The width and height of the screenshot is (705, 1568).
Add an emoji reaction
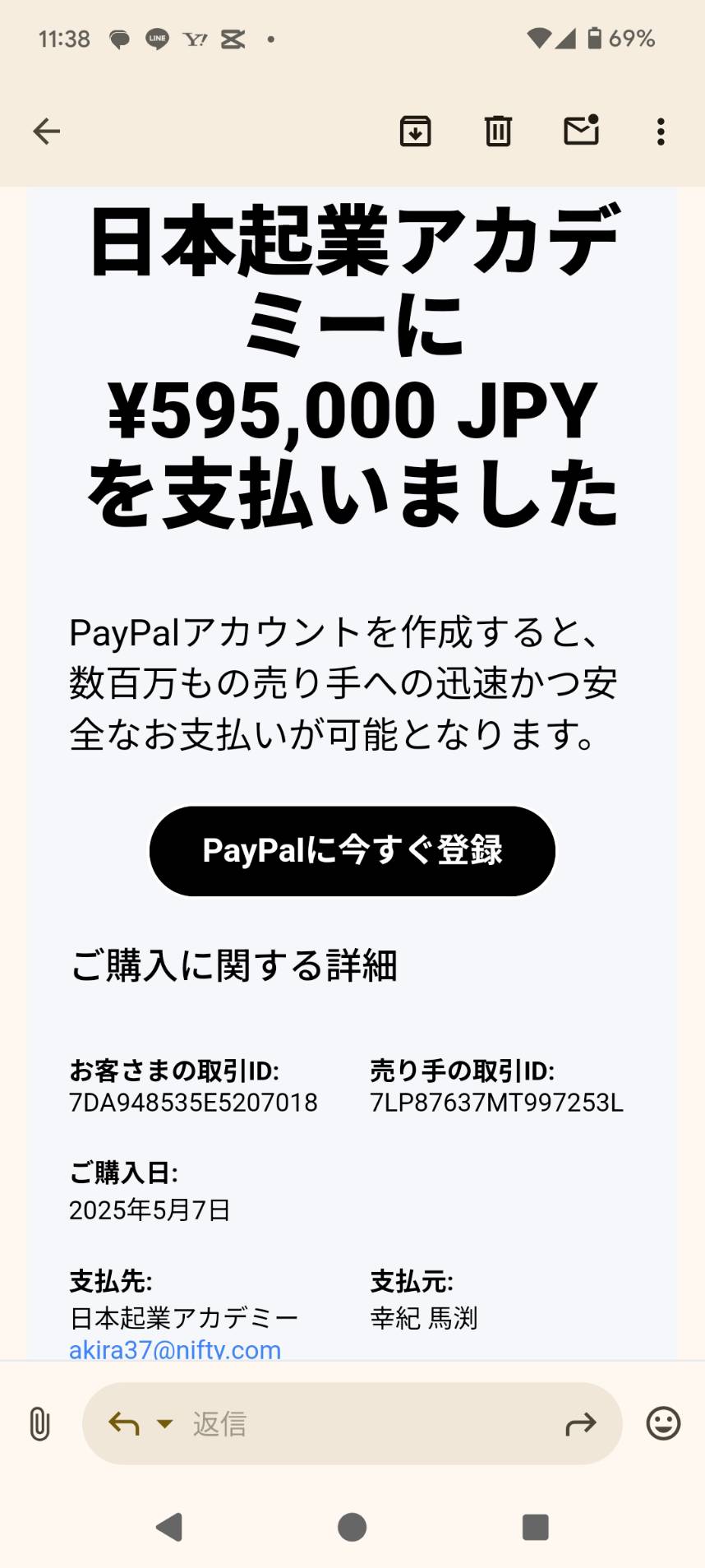point(663,1423)
